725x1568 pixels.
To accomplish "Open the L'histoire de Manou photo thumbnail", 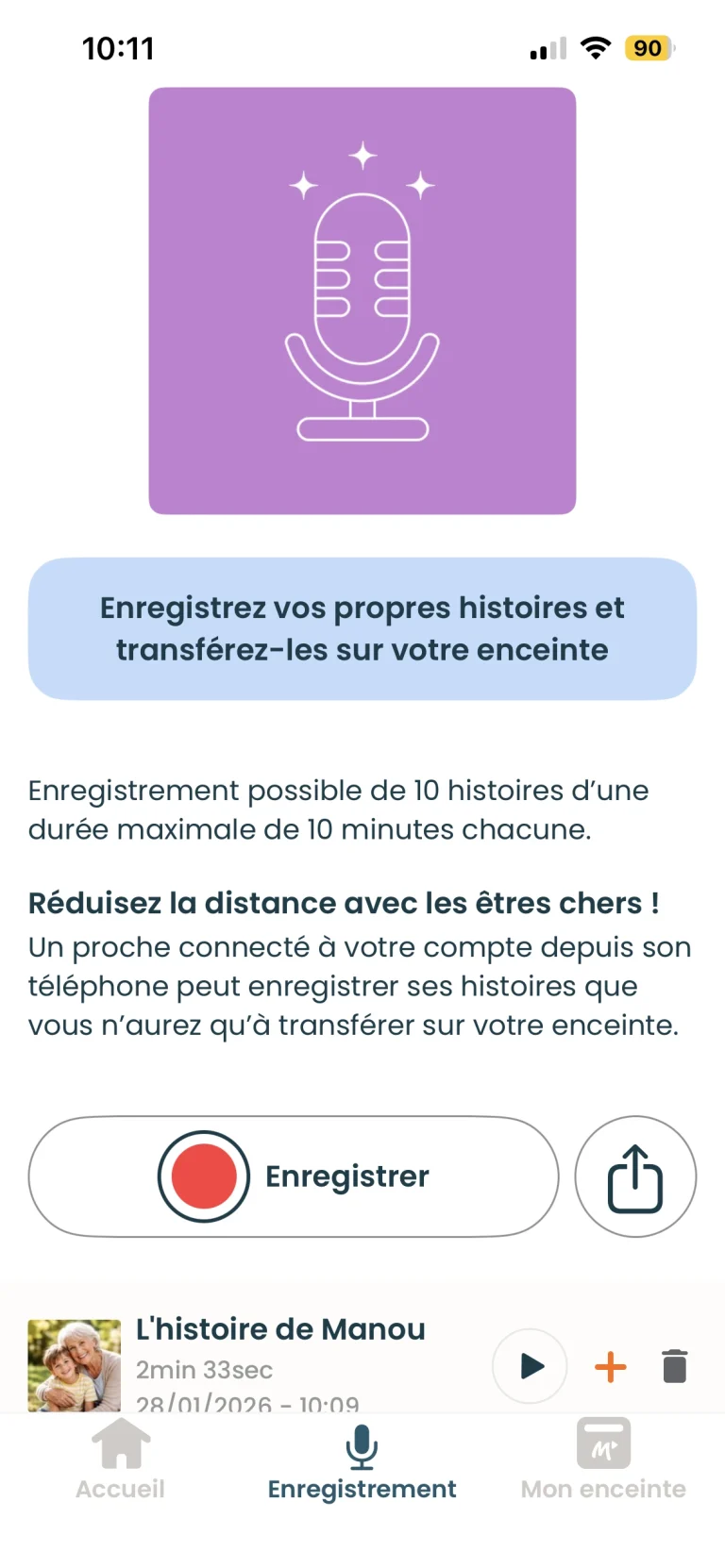I will 75,1364.
